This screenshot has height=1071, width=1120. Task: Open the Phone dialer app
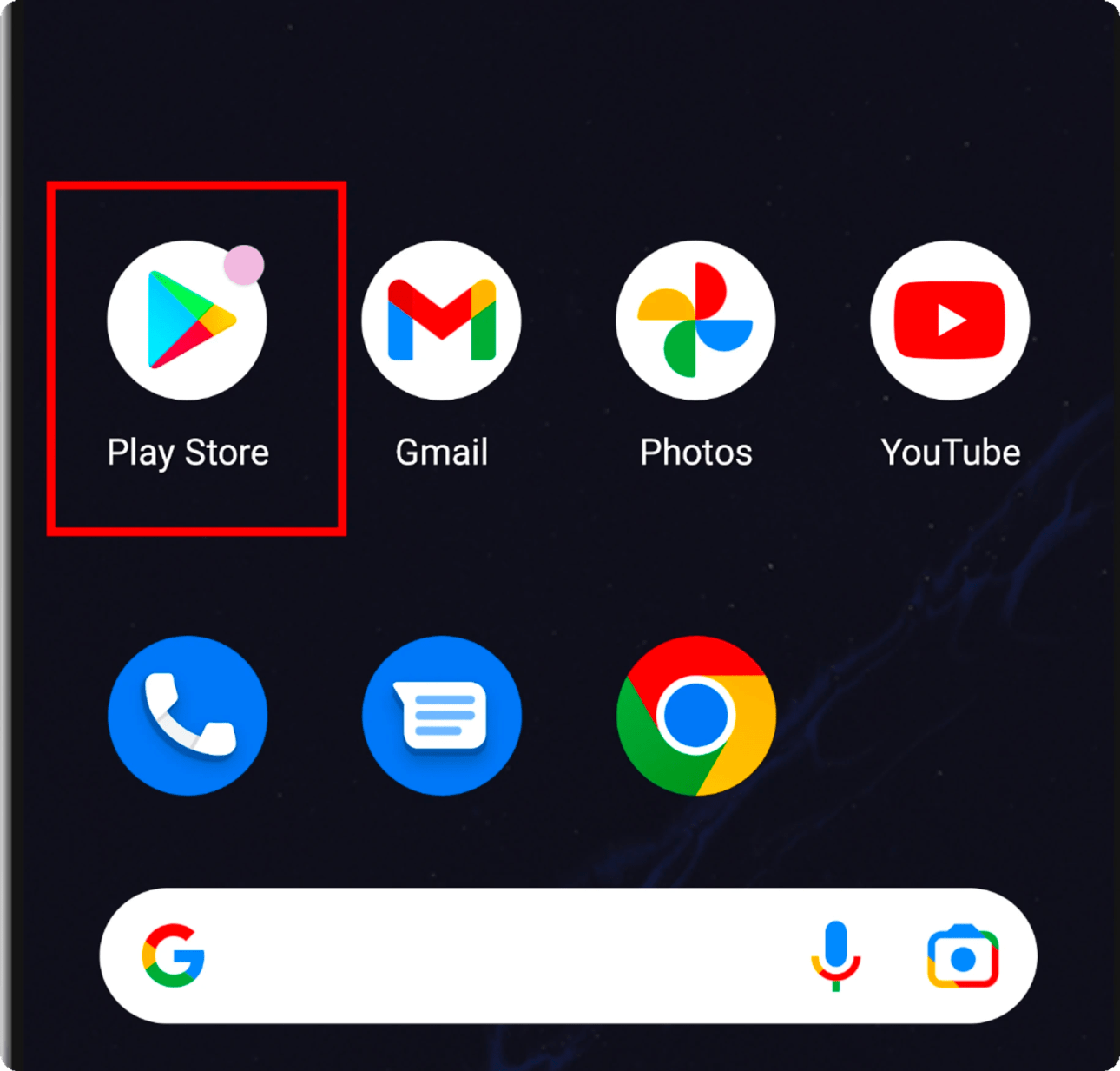188,715
